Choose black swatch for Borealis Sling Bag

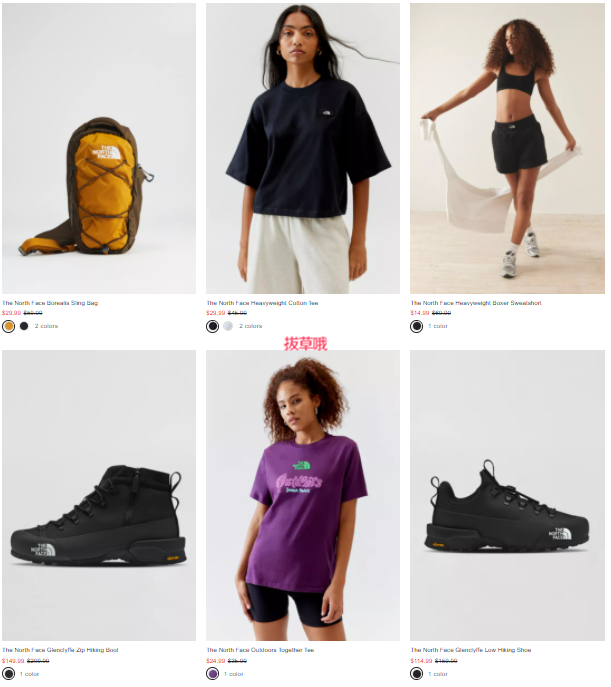coord(24,326)
